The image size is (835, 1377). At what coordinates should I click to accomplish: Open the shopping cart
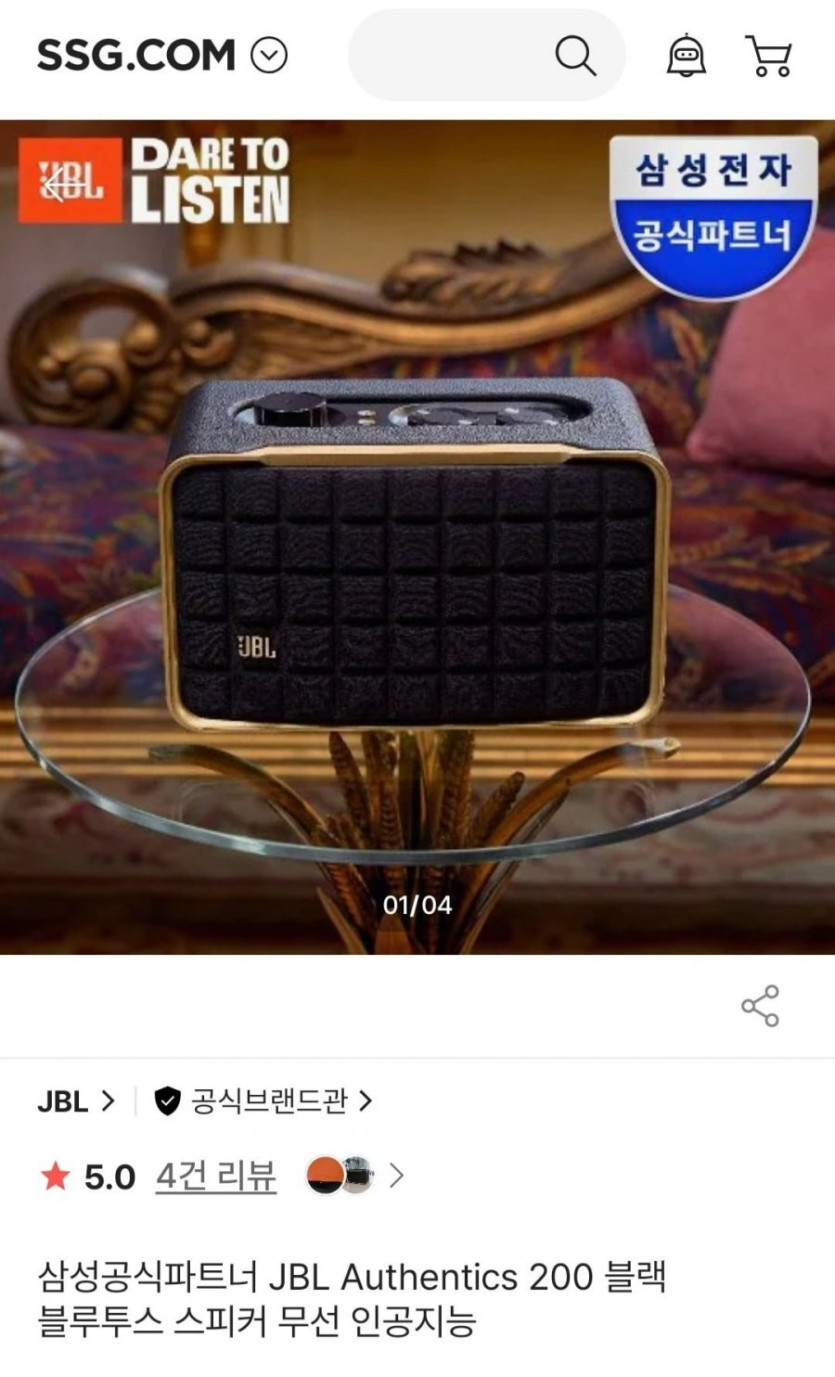pyautogui.click(x=768, y=56)
